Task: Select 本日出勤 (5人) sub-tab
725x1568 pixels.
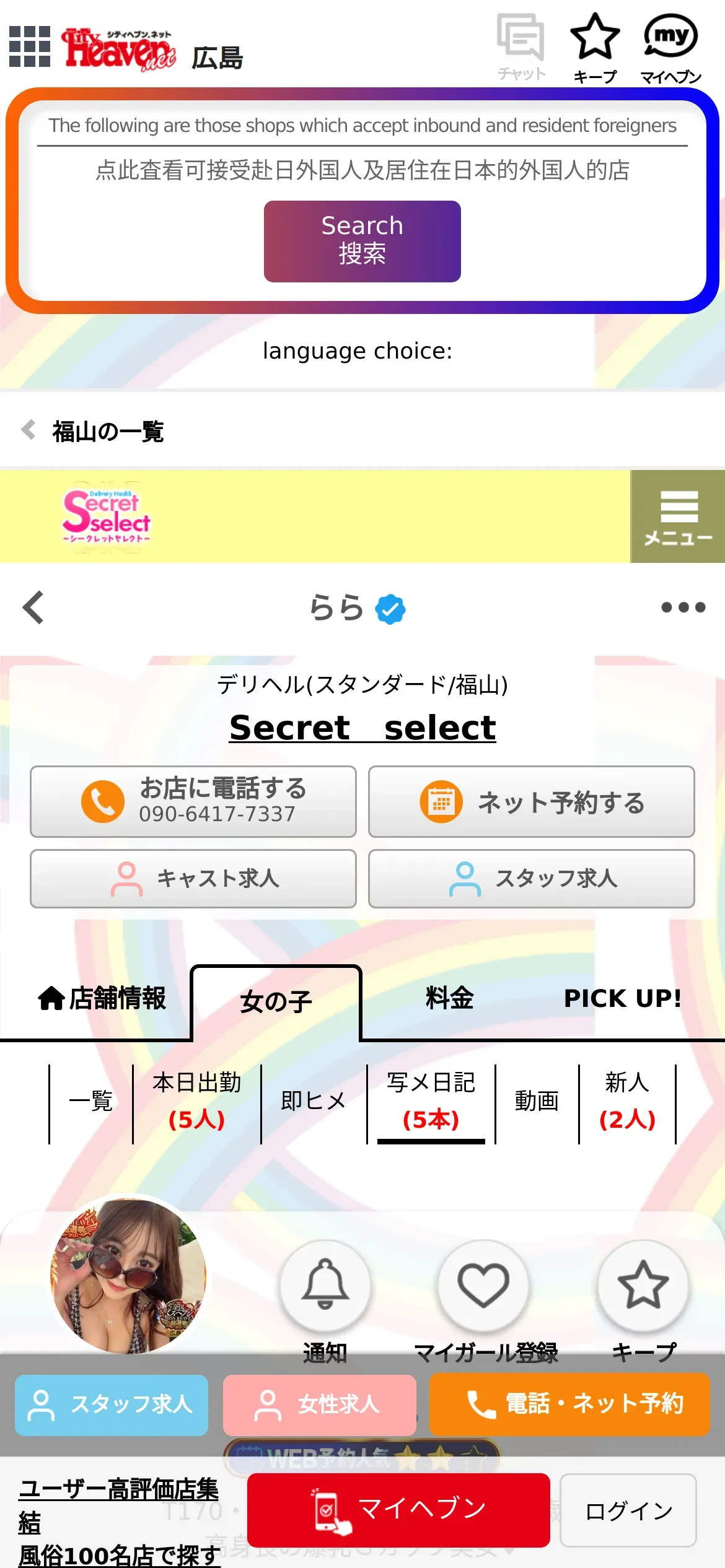Action: pos(196,1101)
